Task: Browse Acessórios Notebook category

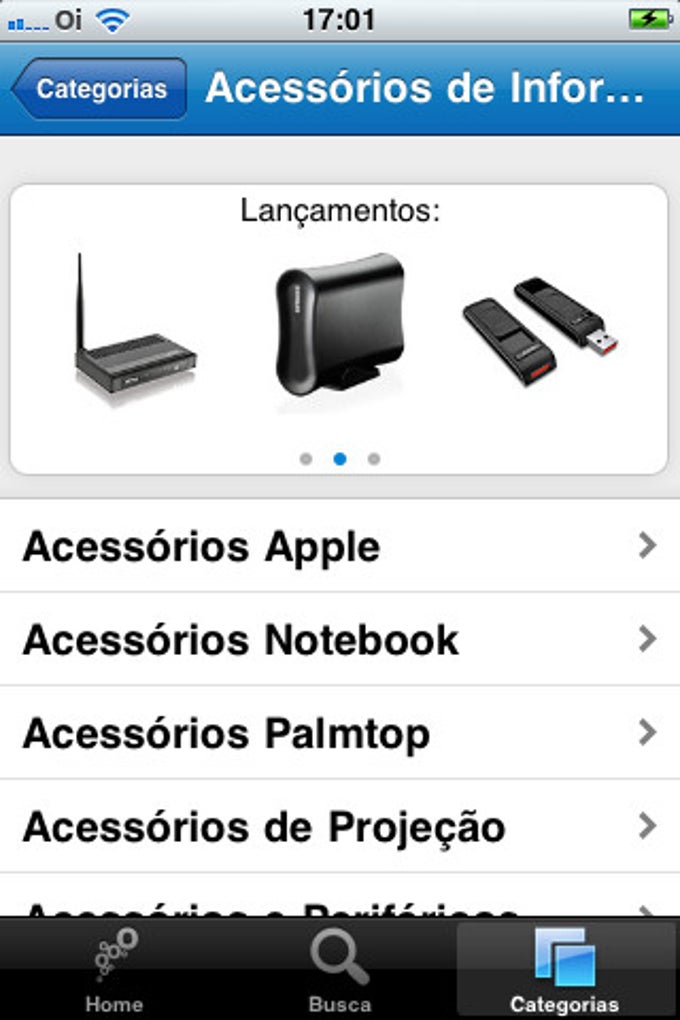Action: (x=340, y=639)
